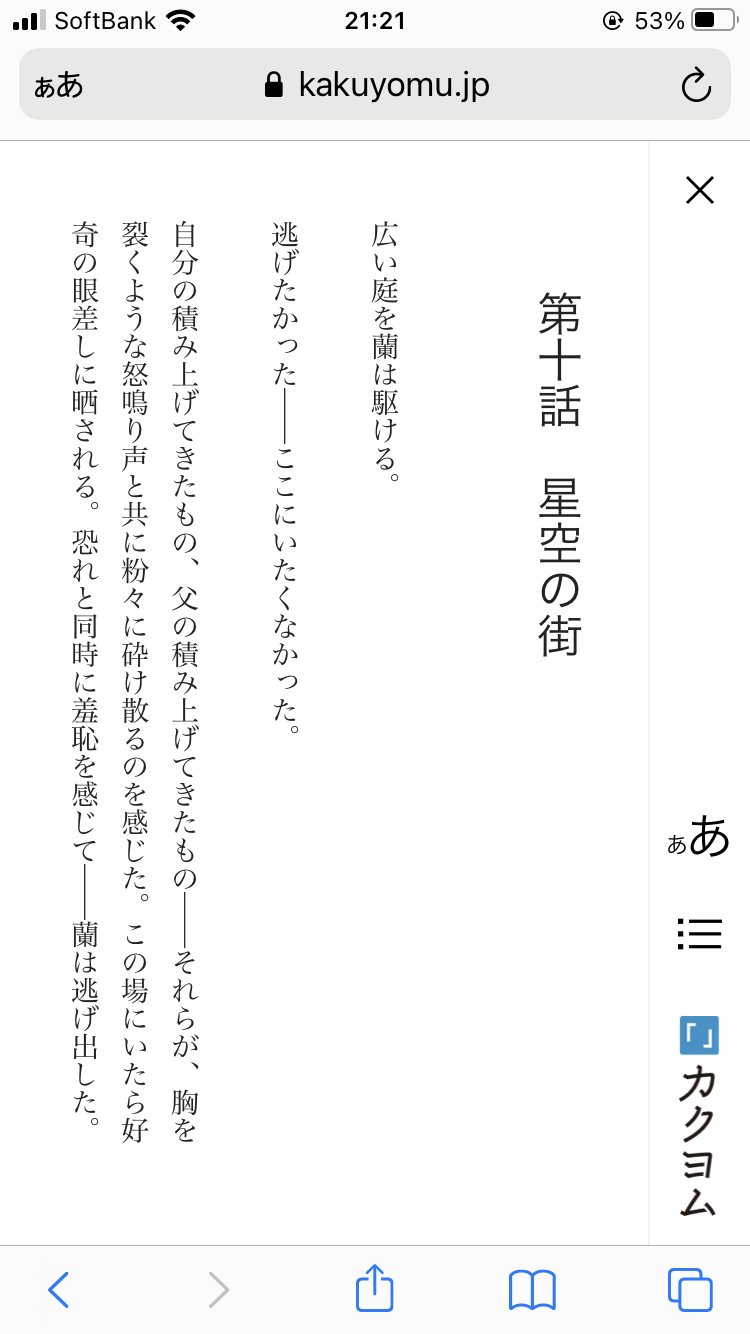This screenshot has height=1334, width=750.
Task: Show all open tabs
Action: [x=690, y=1290]
